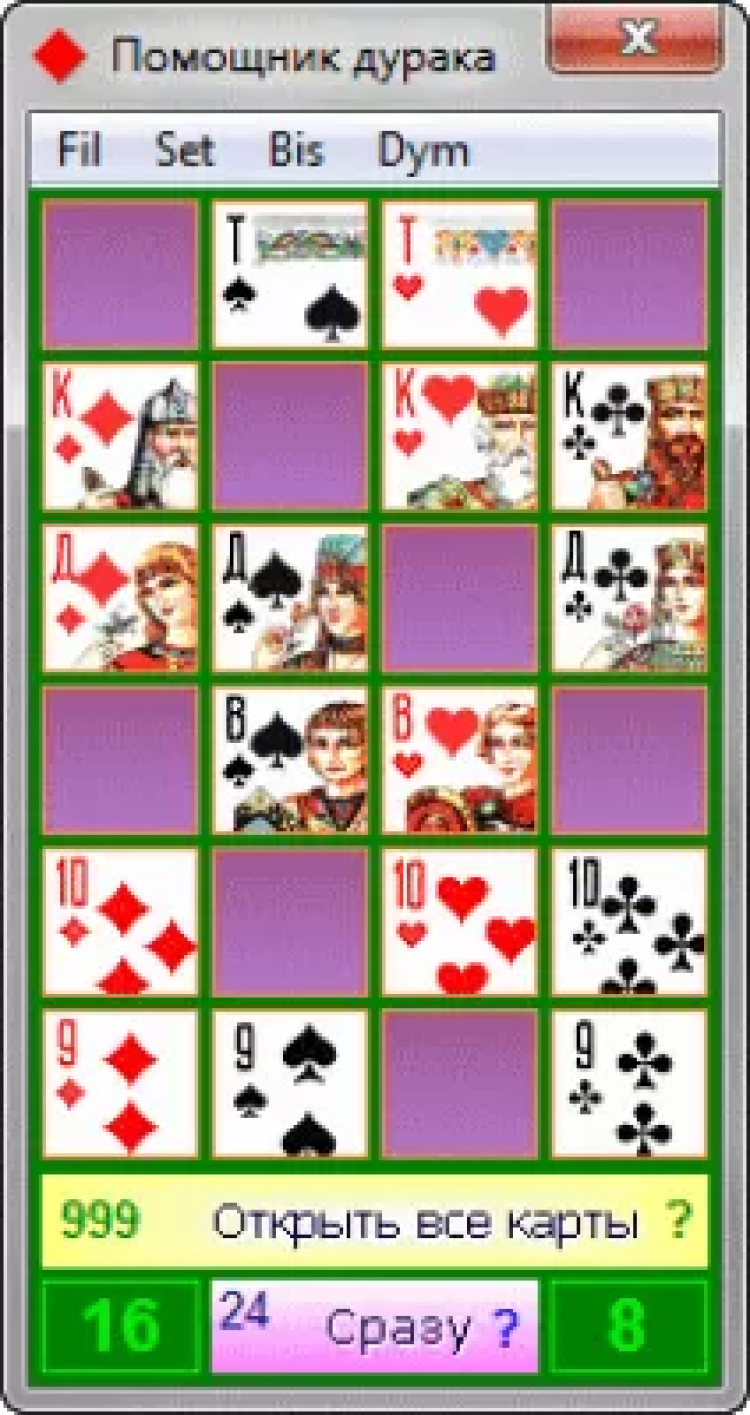Tap the king of diamonds card

point(120,436)
